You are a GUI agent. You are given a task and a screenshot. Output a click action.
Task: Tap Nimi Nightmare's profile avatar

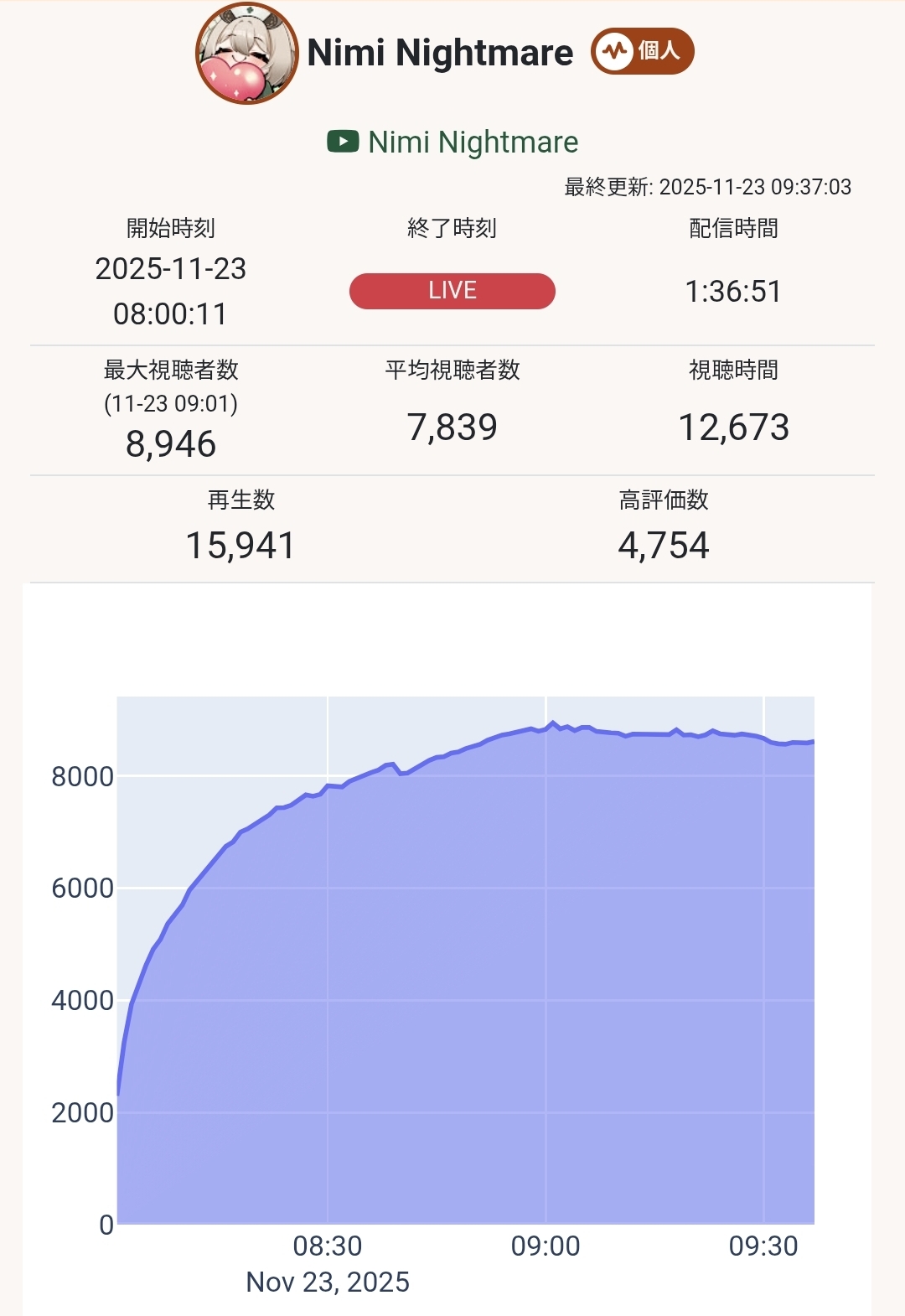click(247, 54)
